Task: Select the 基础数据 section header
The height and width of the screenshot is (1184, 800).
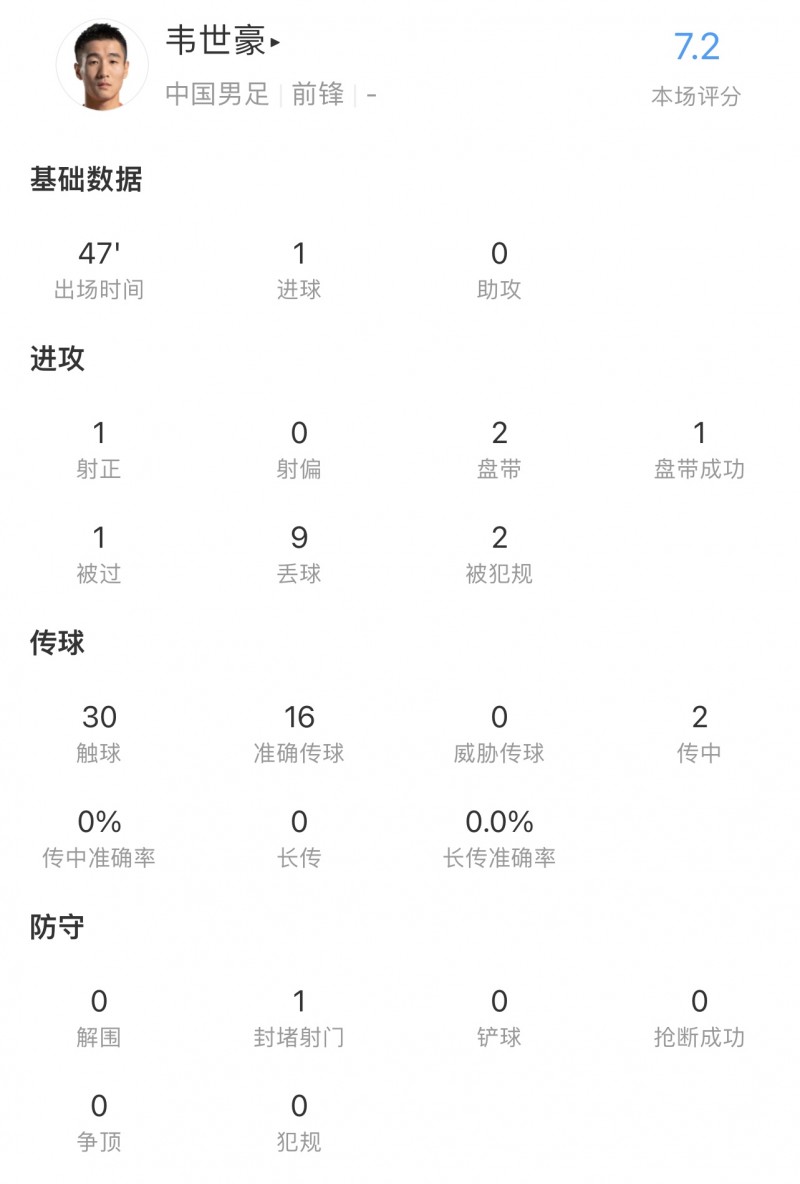Action: (x=86, y=182)
